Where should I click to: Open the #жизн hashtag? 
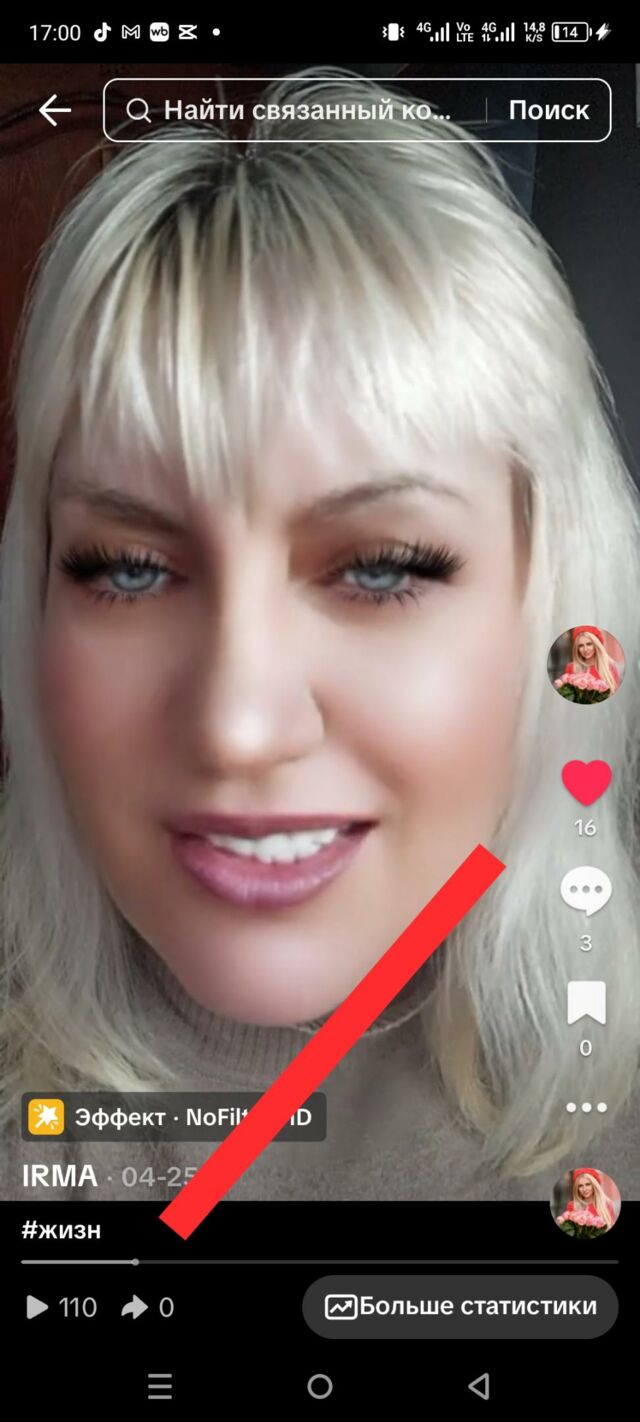[62, 1229]
